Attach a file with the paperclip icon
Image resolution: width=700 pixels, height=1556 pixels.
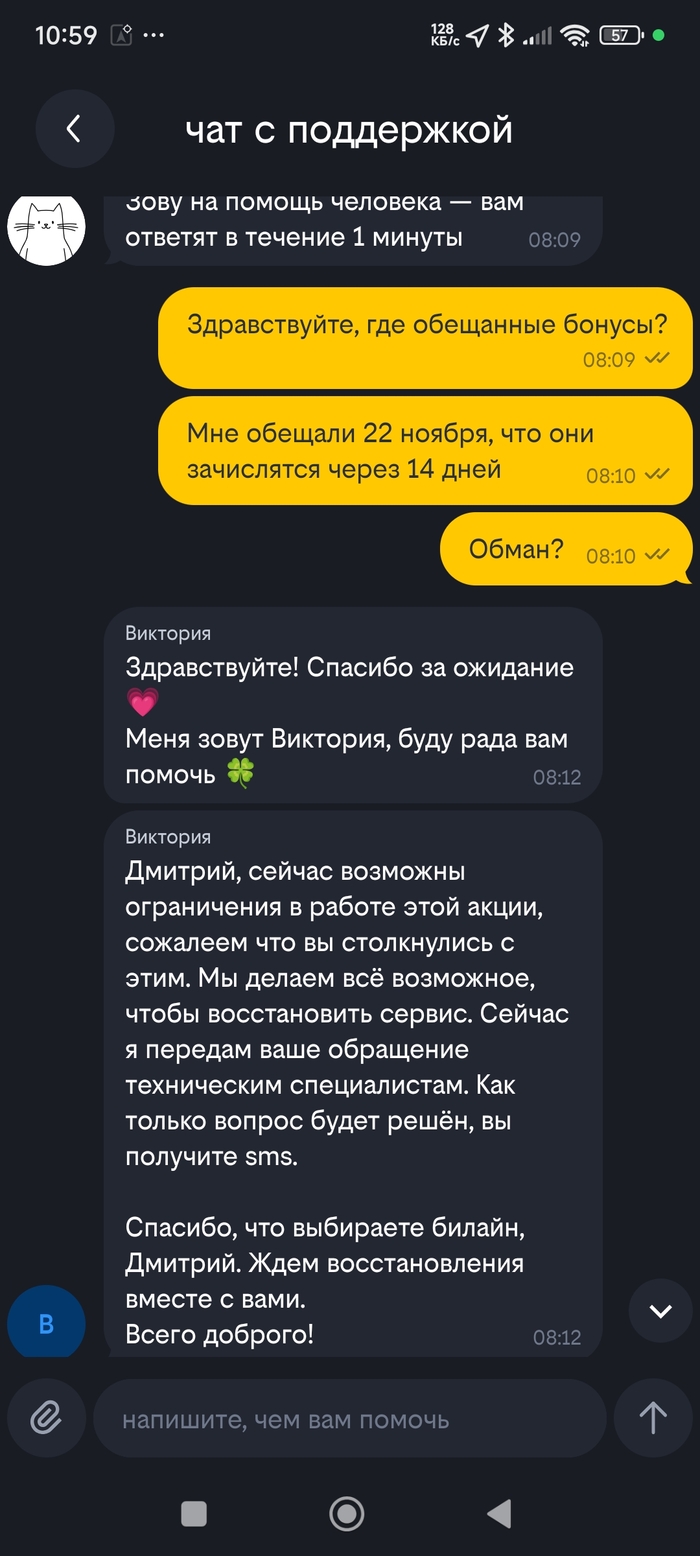(46, 1418)
